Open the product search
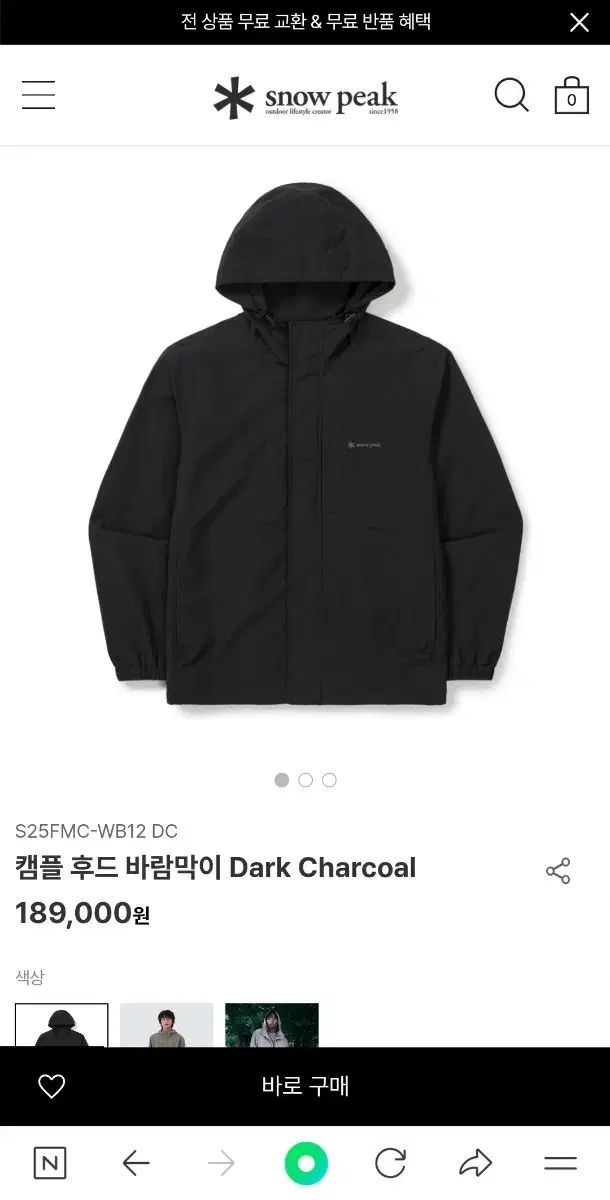 pyautogui.click(x=511, y=96)
